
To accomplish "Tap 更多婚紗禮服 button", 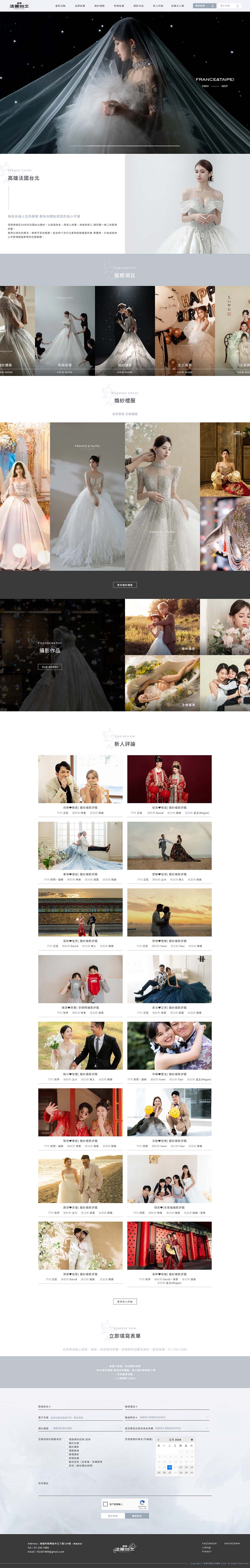I will [x=125, y=585].
